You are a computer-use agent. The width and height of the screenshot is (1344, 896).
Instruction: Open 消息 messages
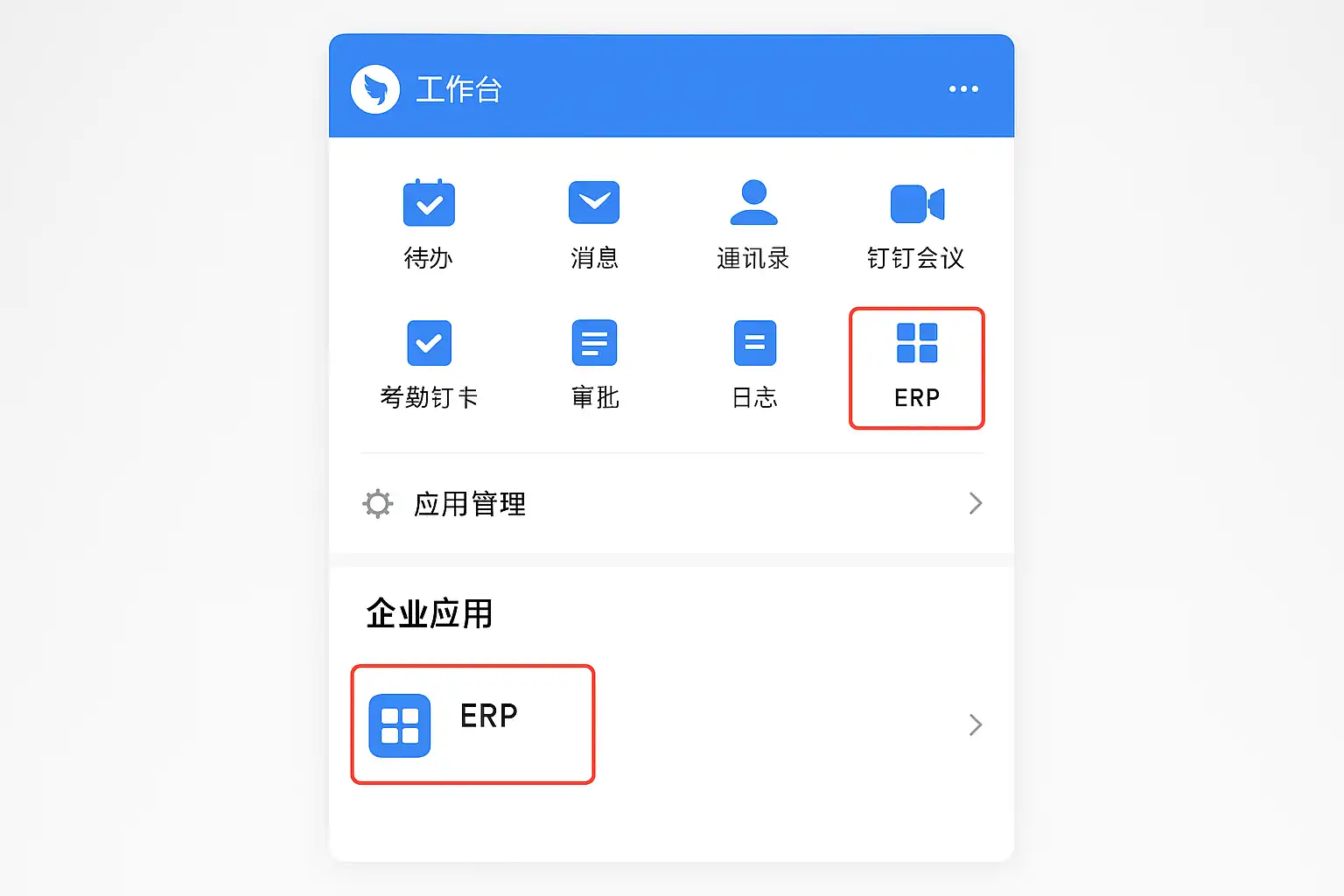(x=594, y=223)
